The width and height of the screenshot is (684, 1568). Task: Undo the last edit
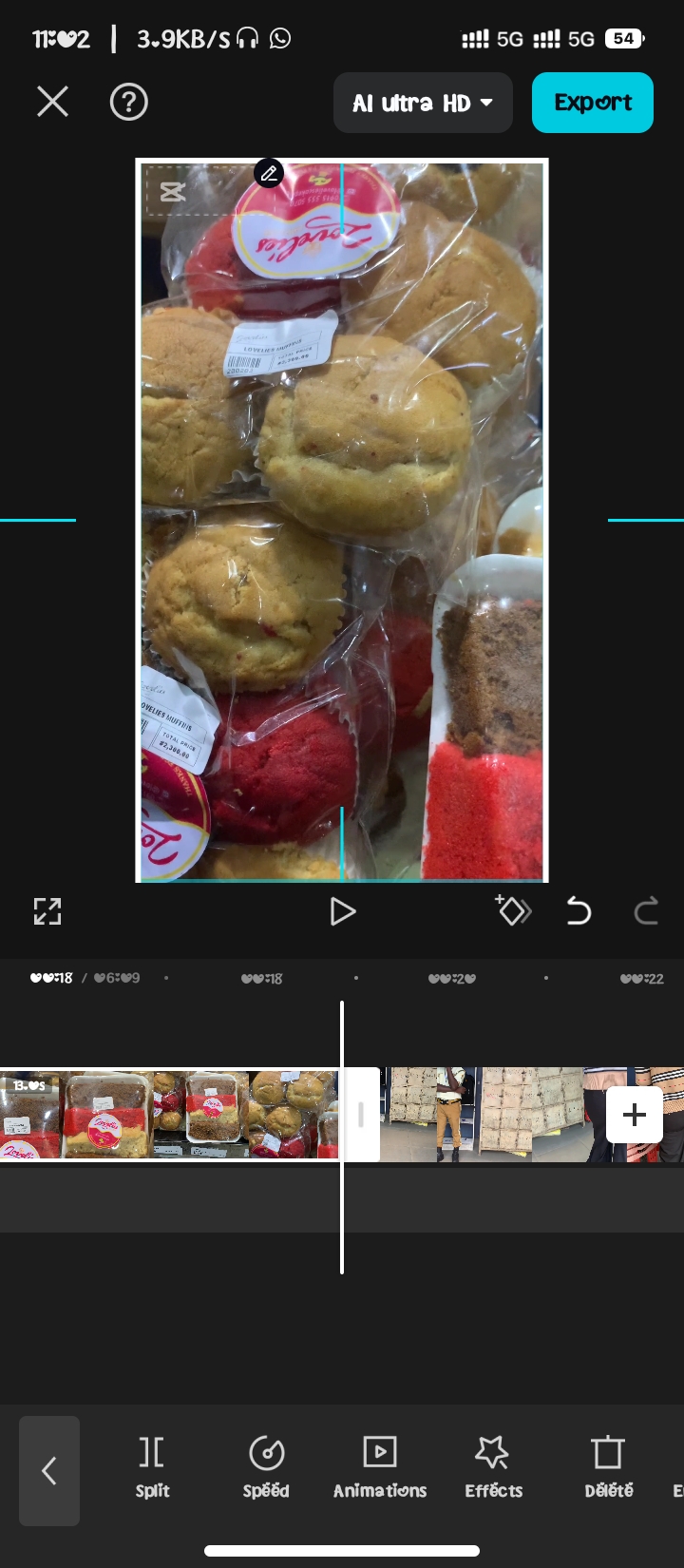click(x=579, y=912)
